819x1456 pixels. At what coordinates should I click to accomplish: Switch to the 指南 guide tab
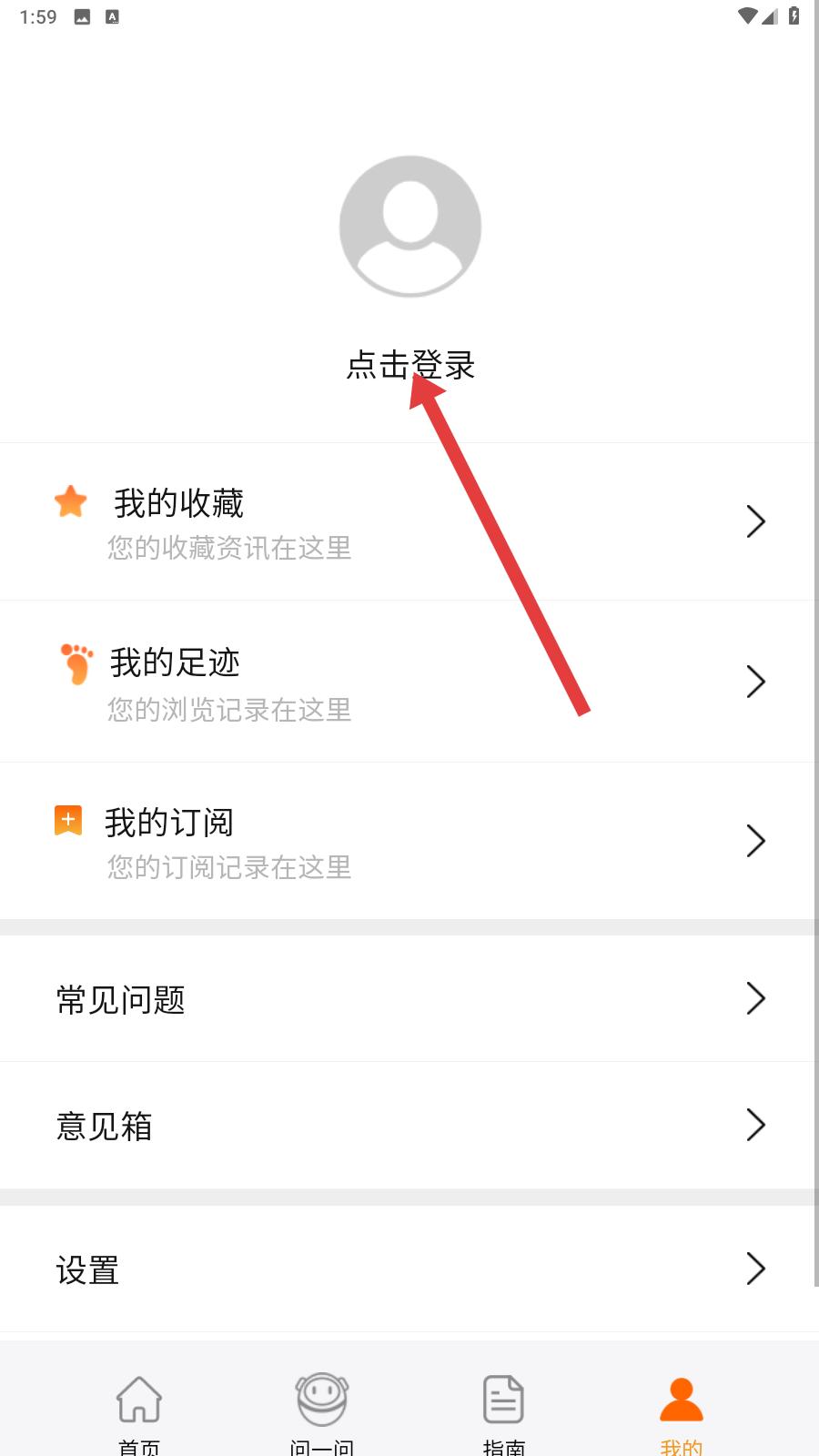click(x=503, y=1410)
